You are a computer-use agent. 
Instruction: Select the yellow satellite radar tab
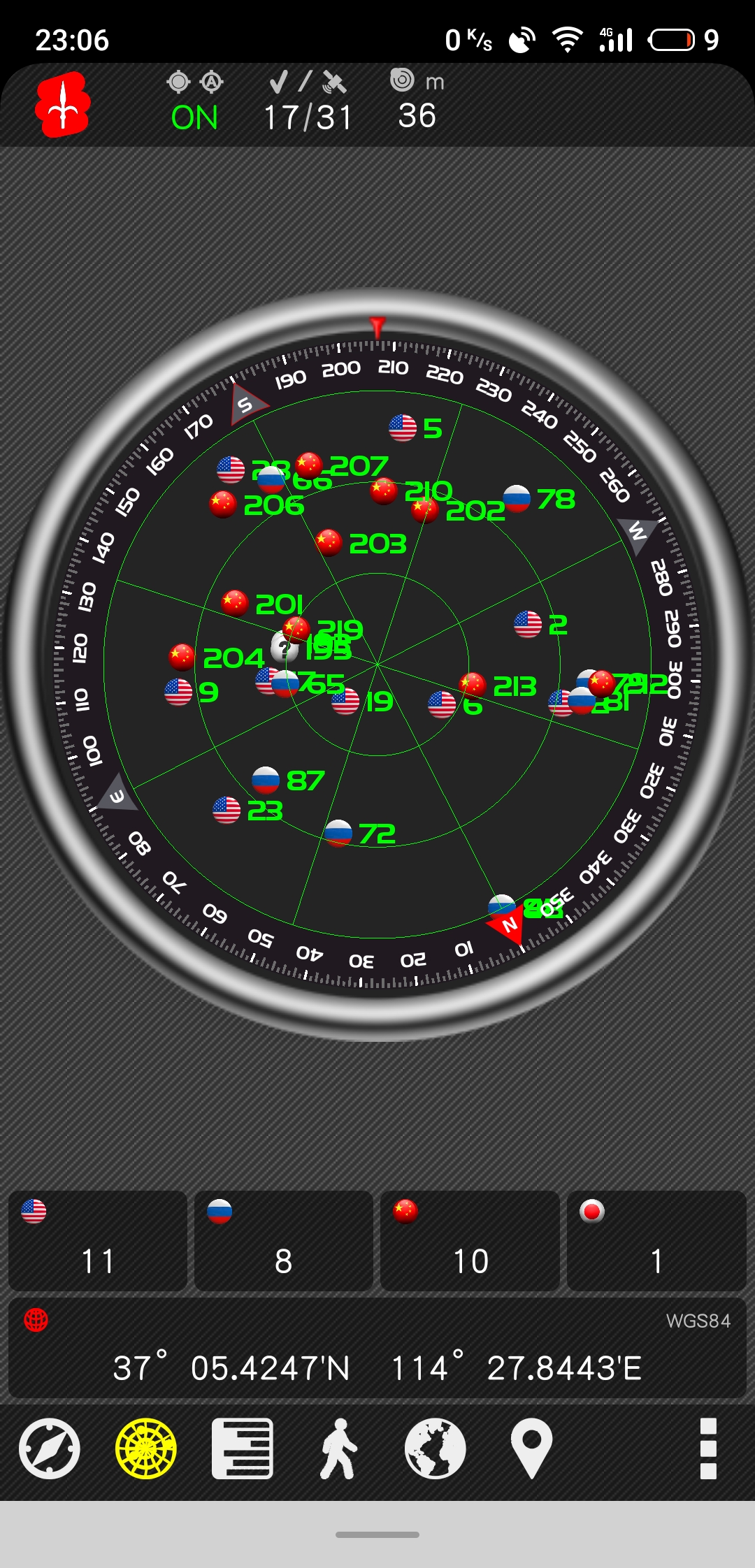click(146, 1449)
